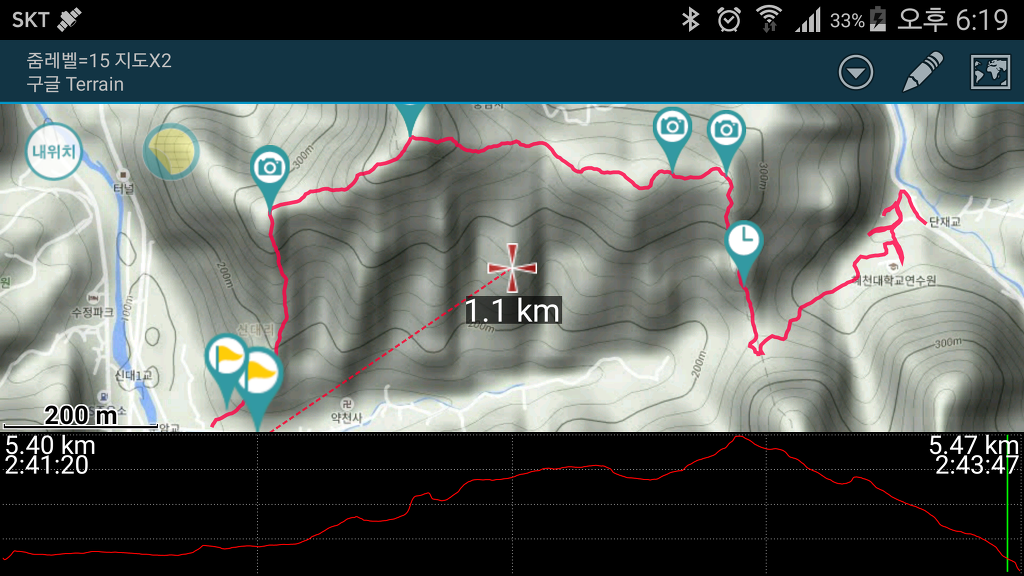Tap the red crosshair at map center
1024x576 pixels.
(x=512, y=267)
